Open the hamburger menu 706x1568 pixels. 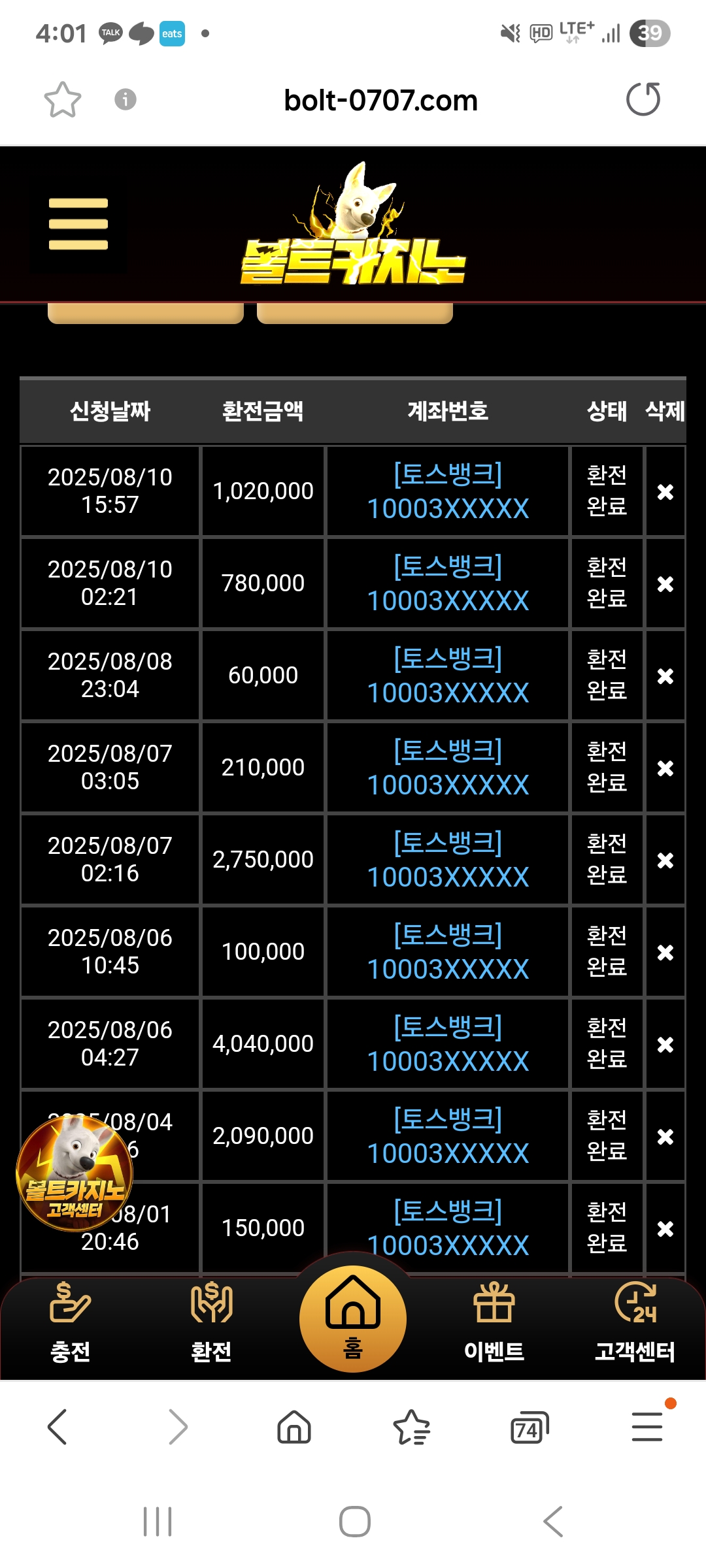tap(78, 224)
